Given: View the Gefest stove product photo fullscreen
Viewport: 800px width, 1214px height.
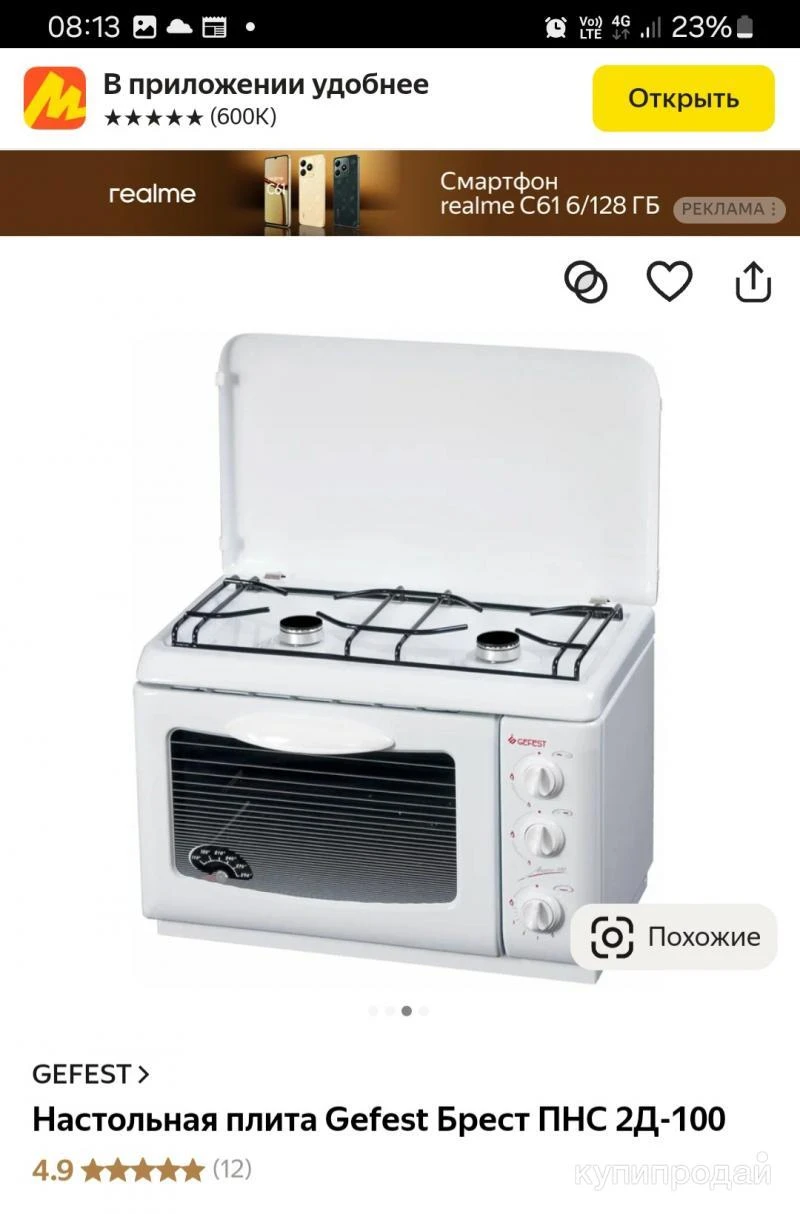Looking at the screenshot, I should click(395, 650).
